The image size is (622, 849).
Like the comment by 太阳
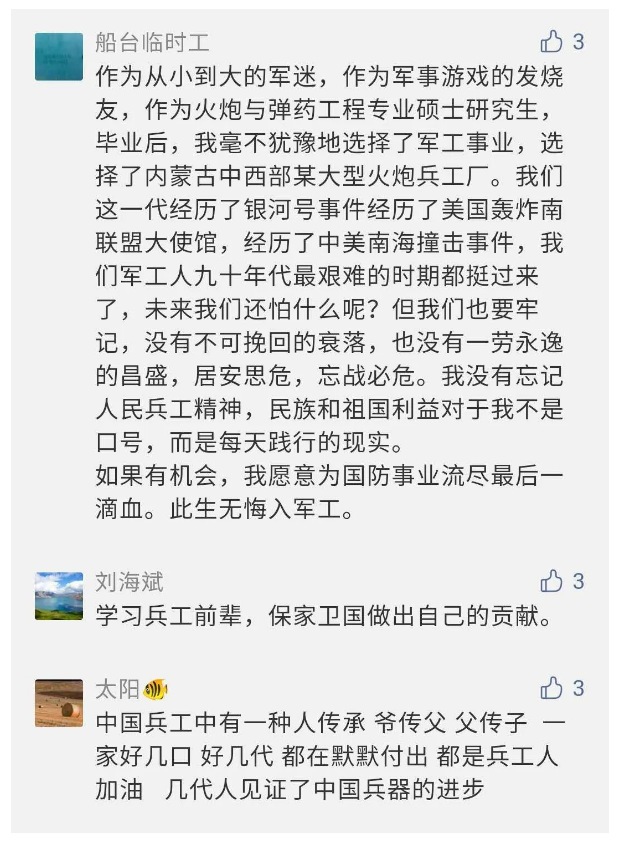click(x=551, y=688)
